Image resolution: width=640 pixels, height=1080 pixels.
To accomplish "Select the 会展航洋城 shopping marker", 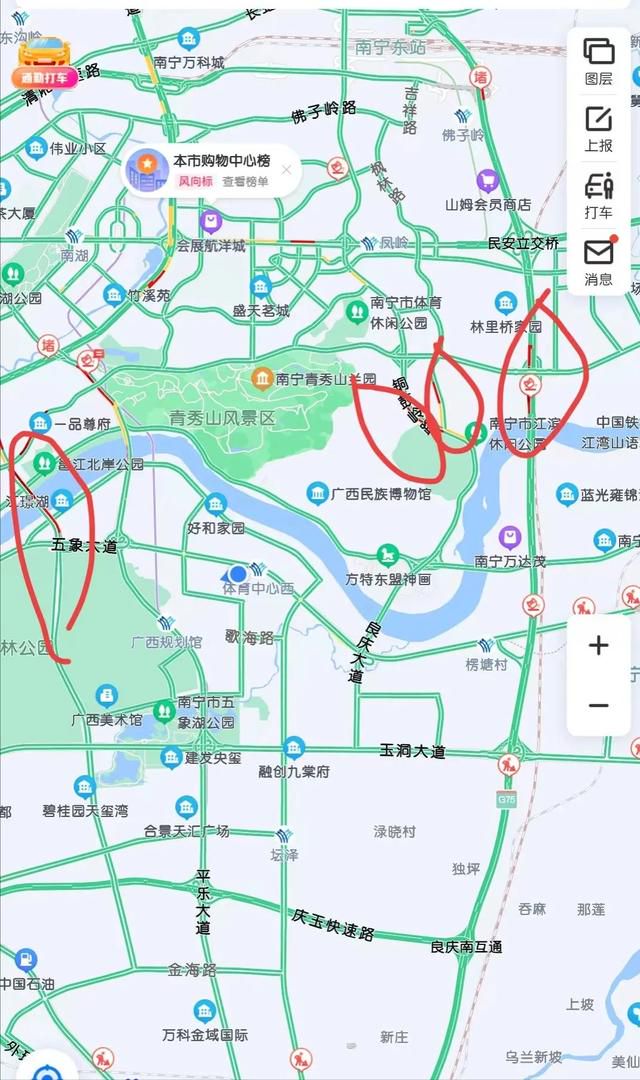I will [x=211, y=221].
